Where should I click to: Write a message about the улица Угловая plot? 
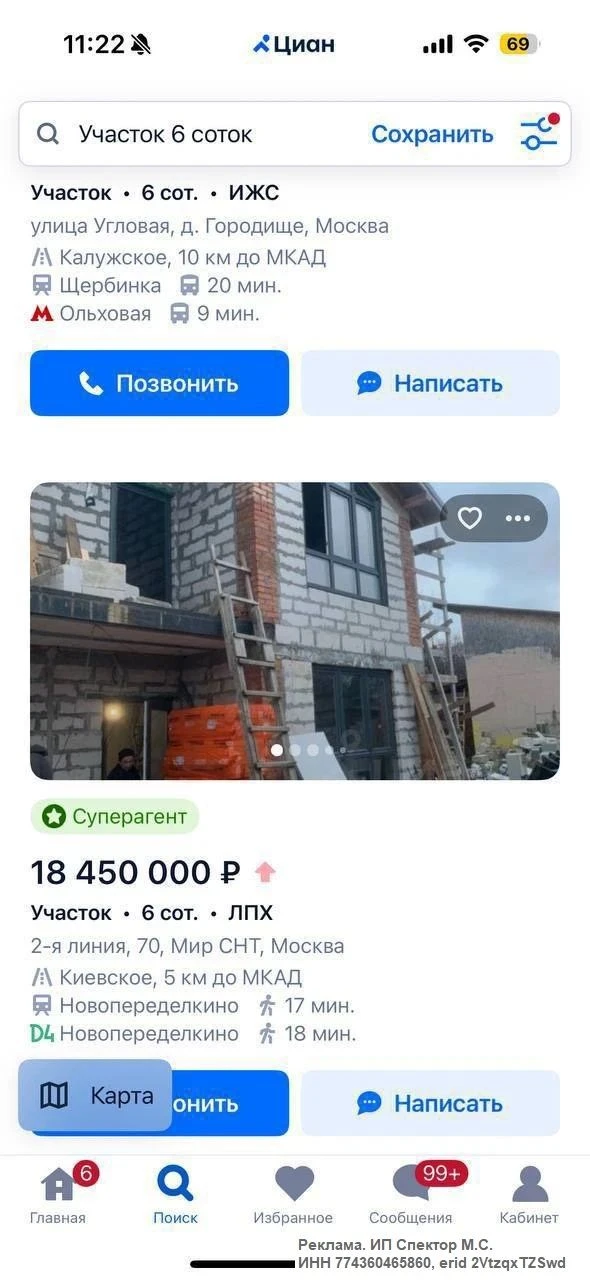coord(430,383)
